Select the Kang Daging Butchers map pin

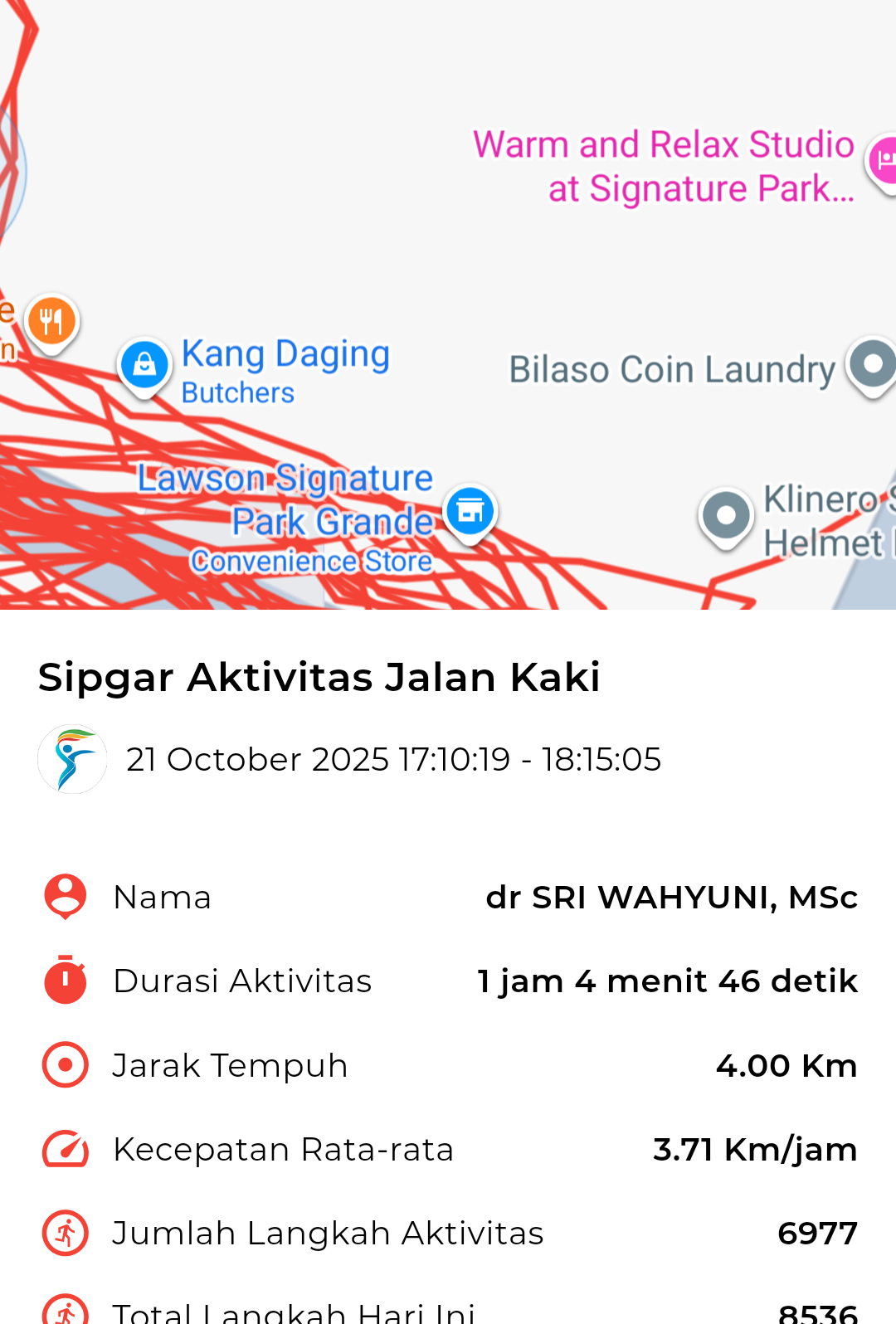[144, 365]
